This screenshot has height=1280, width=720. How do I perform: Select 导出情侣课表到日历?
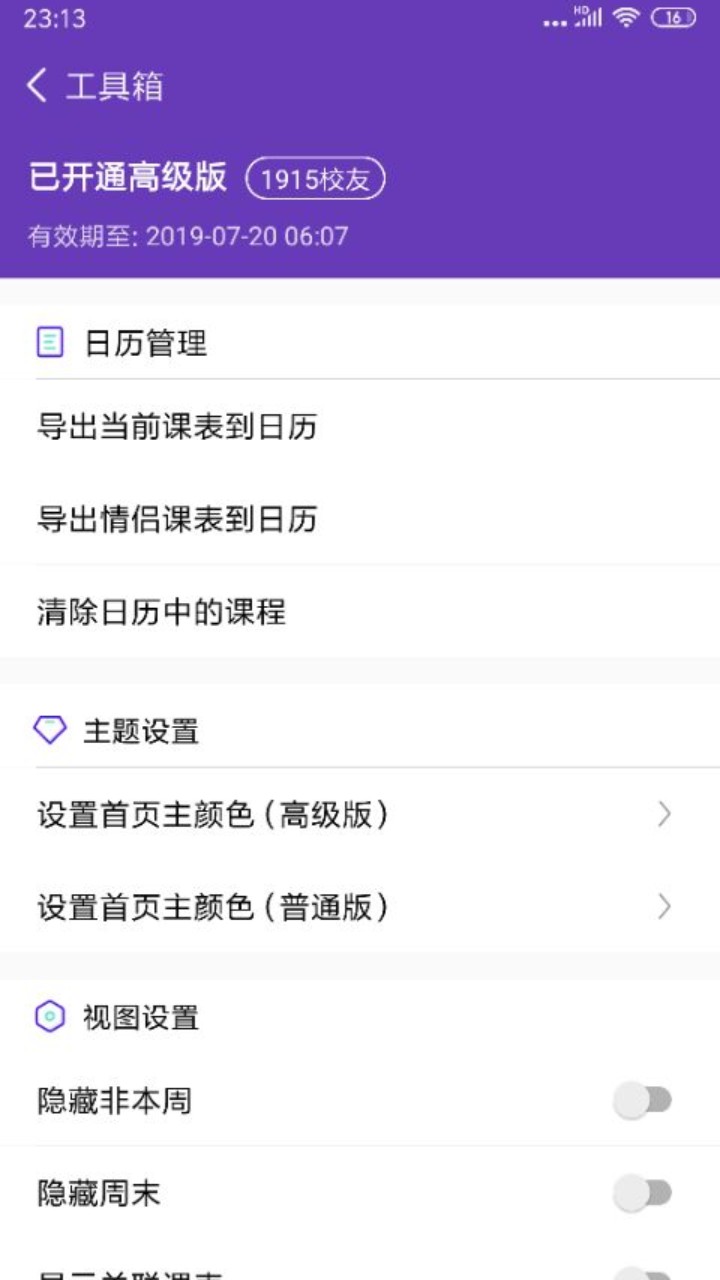coord(360,519)
